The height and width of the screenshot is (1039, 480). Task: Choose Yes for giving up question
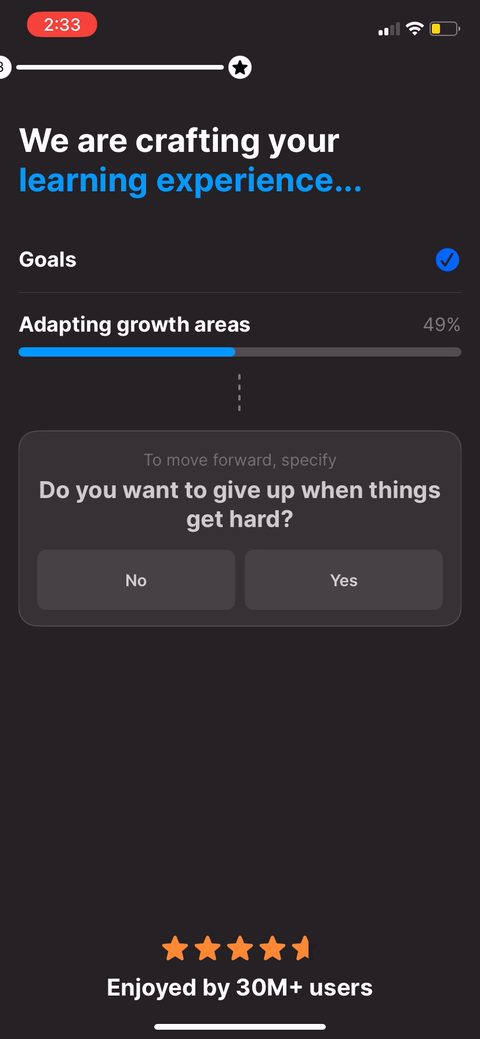[343, 580]
